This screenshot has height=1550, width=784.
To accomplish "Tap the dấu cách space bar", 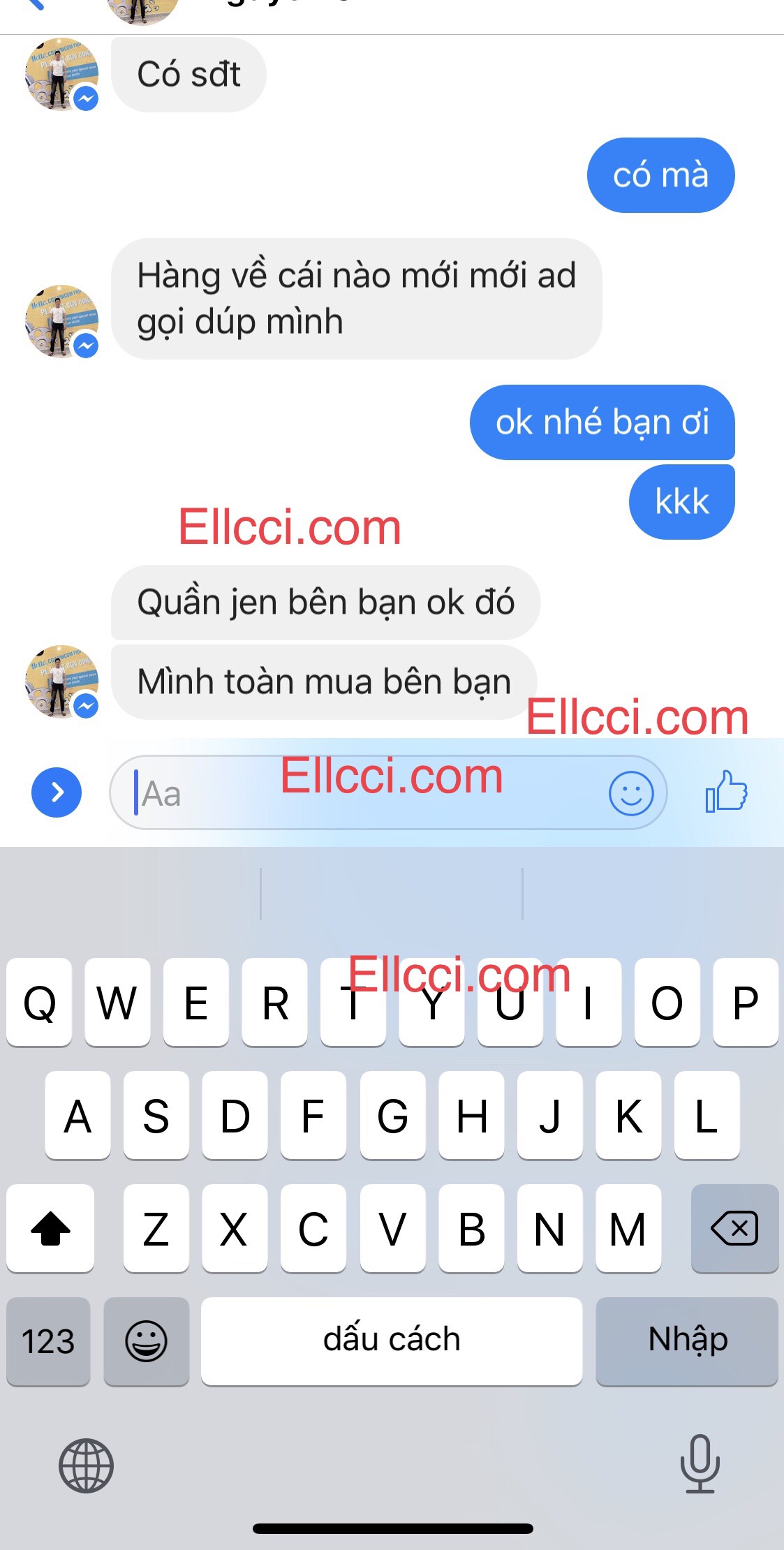I will (x=391, y=1341).
